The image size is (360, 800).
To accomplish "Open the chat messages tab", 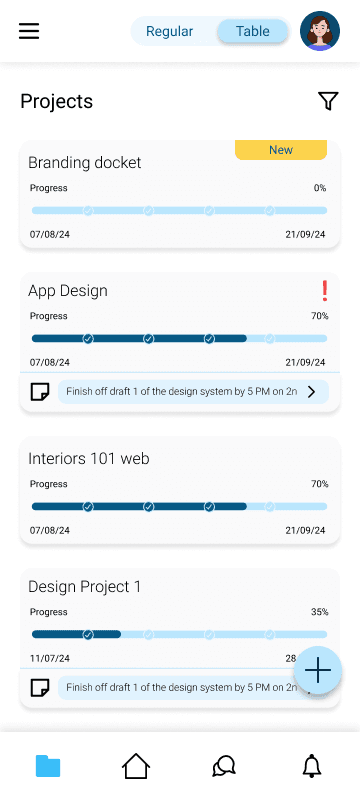I will 224,766.
